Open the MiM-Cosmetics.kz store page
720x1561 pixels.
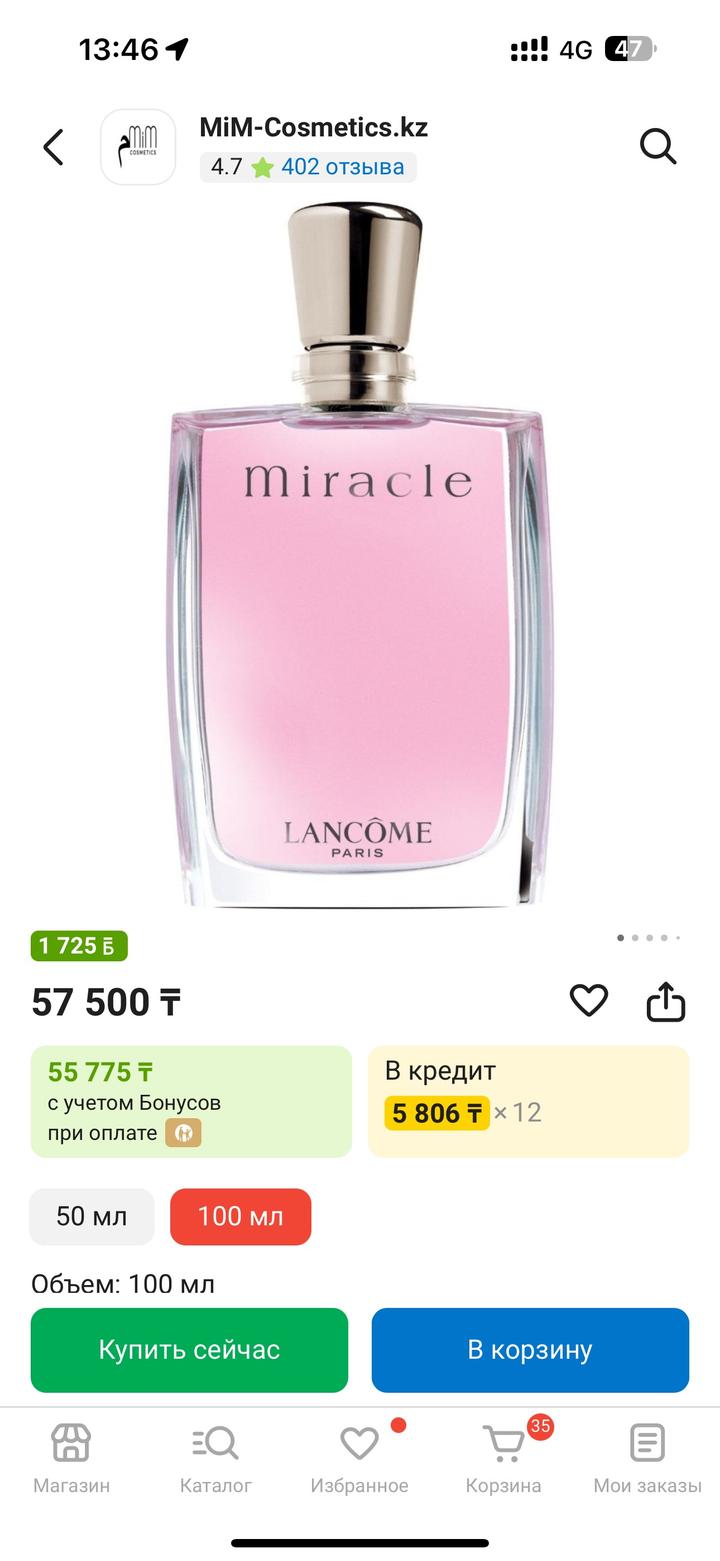tap(313, 128)
